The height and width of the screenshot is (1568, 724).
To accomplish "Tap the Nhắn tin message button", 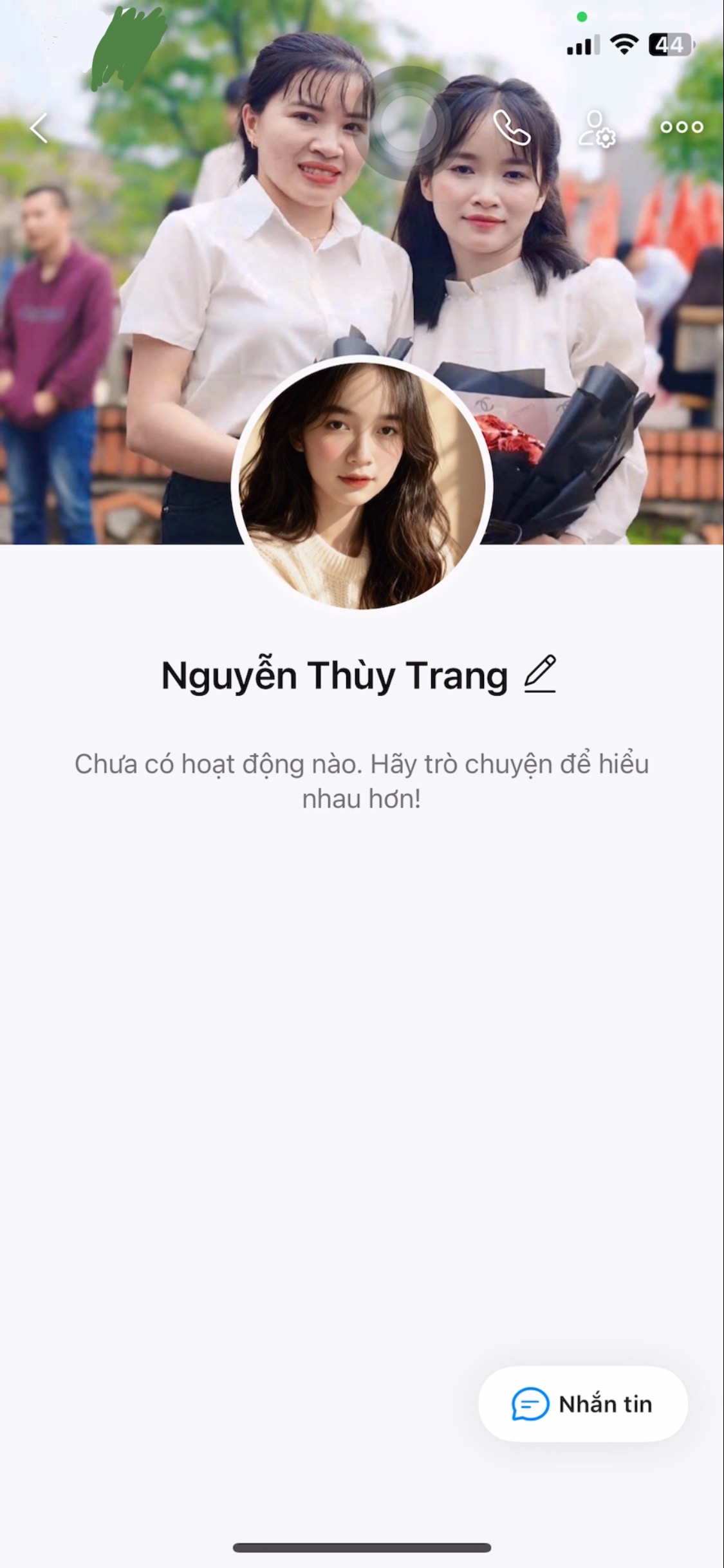I will 582,1404.
